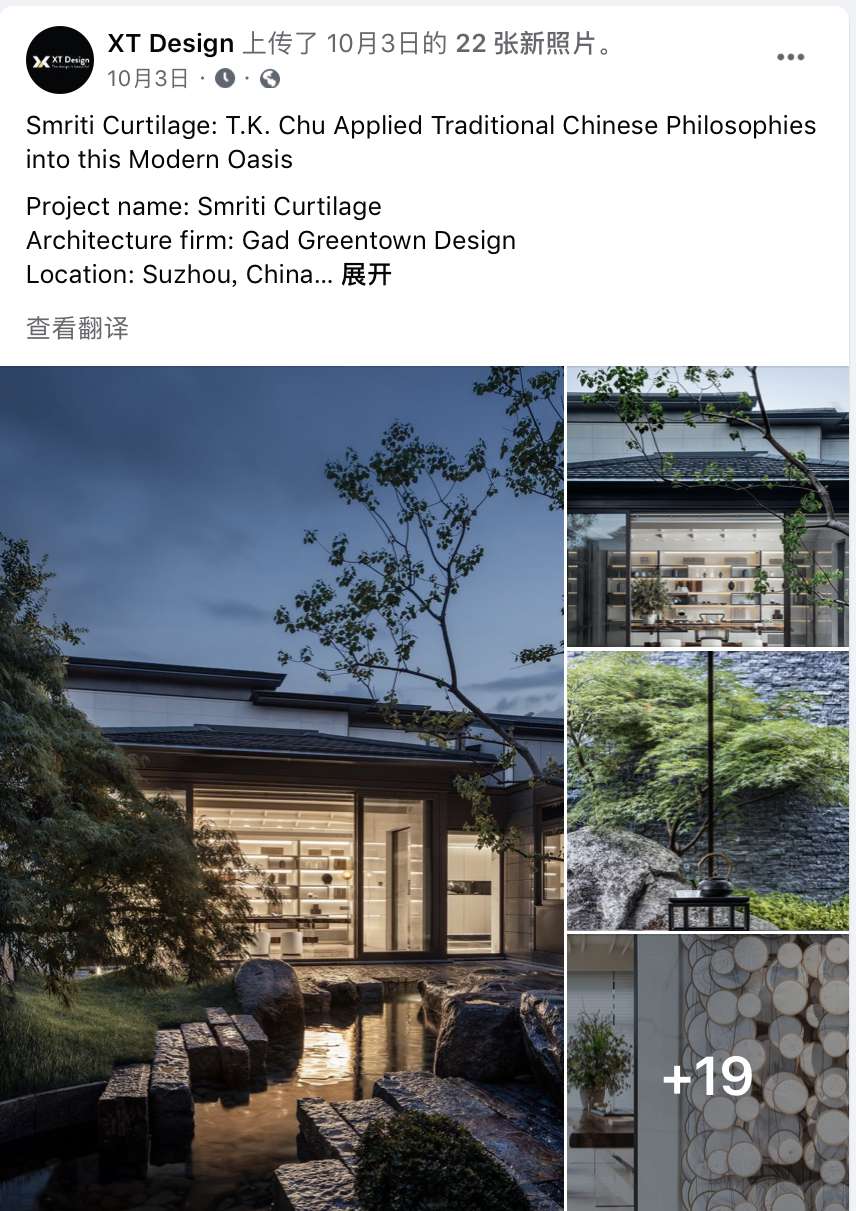View the bookshelf window photo
856x1211 pixels.
point(708,507)
